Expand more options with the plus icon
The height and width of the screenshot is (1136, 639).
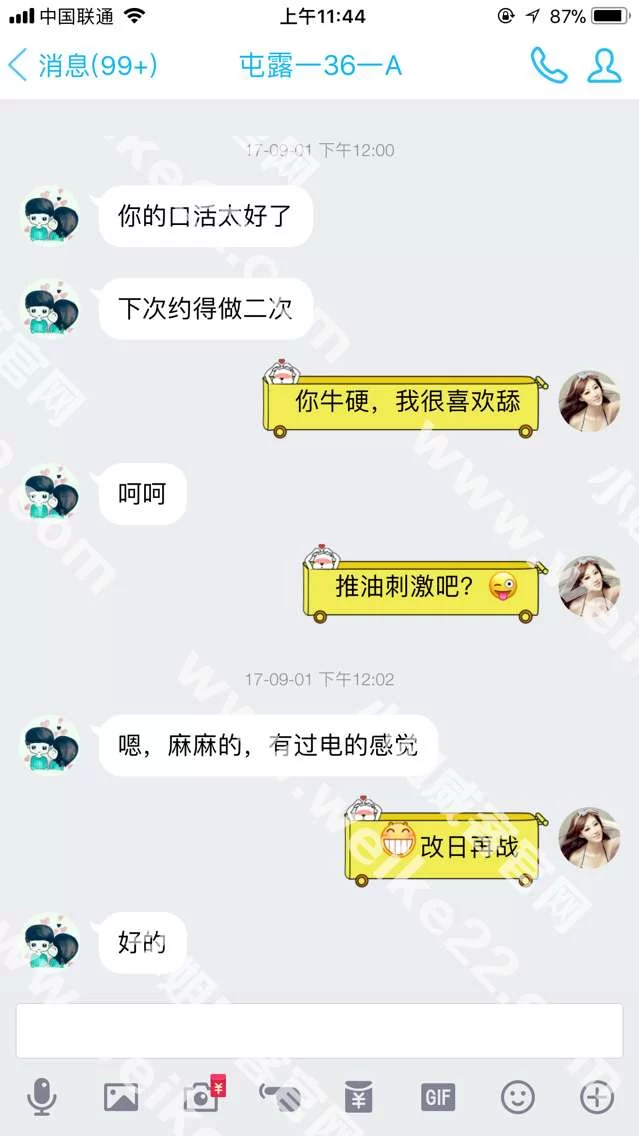pos(597,1098)
